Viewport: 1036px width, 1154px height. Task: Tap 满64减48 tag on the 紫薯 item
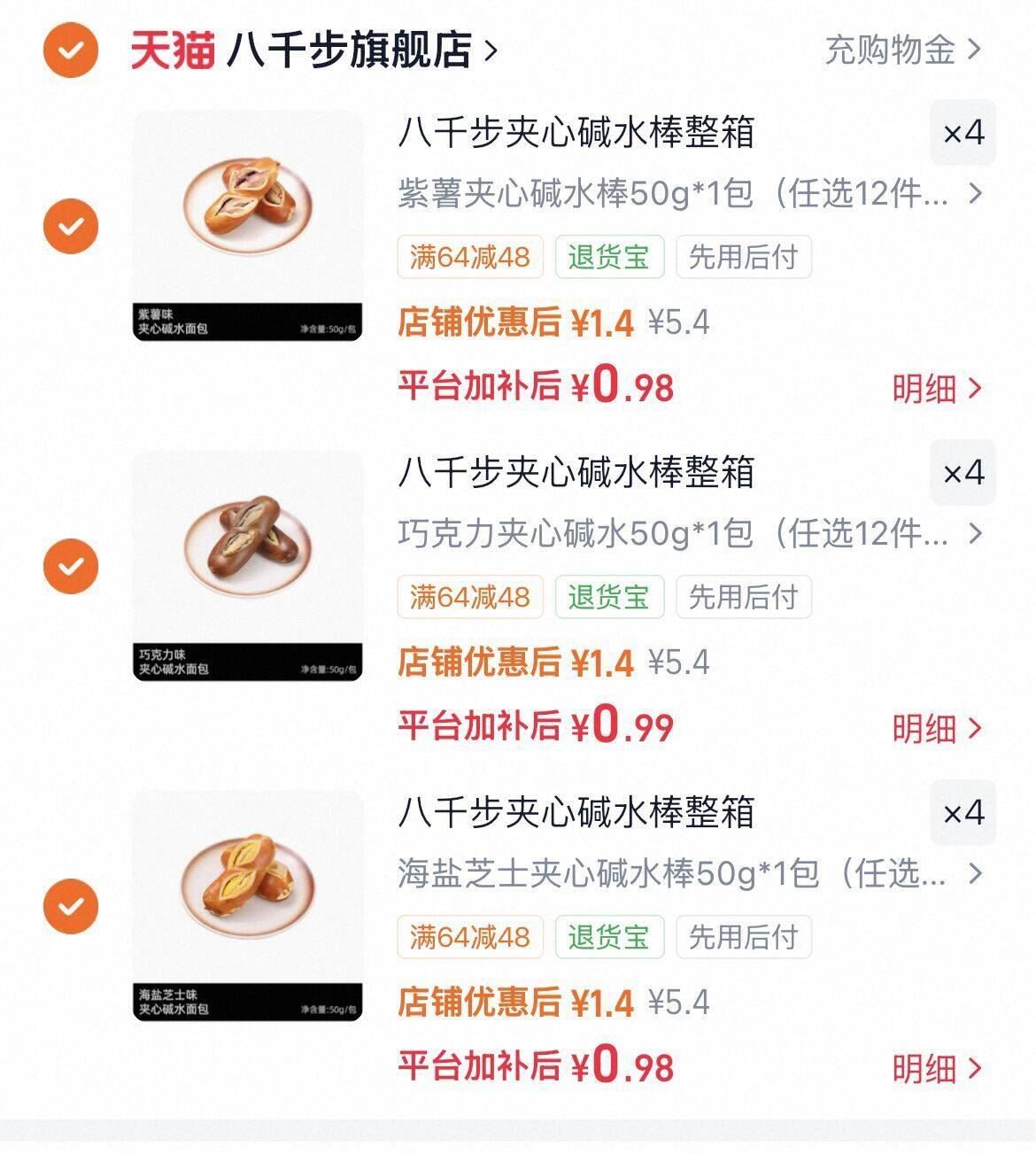point(469,258)
